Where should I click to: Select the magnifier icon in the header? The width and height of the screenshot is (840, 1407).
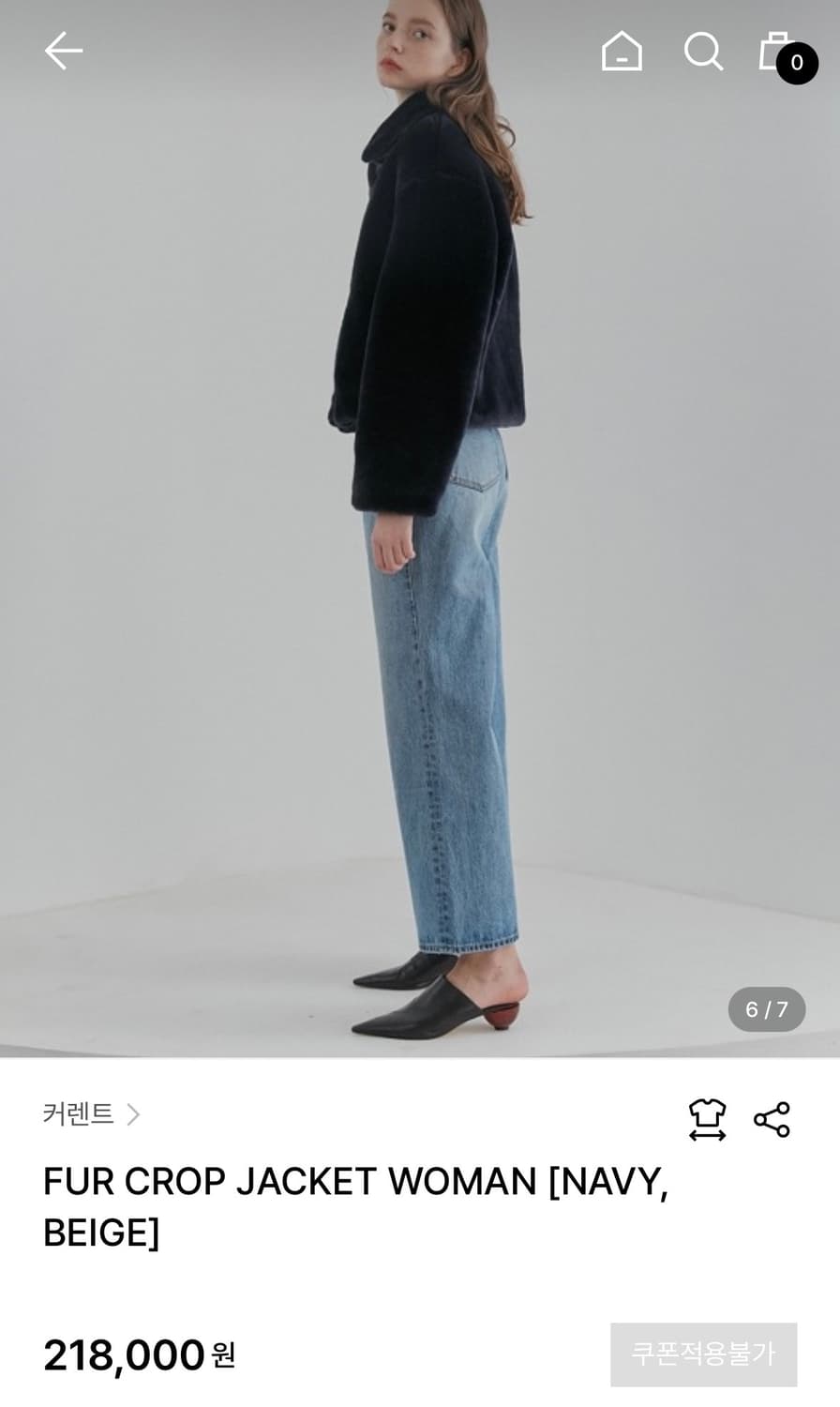point(704,52)
